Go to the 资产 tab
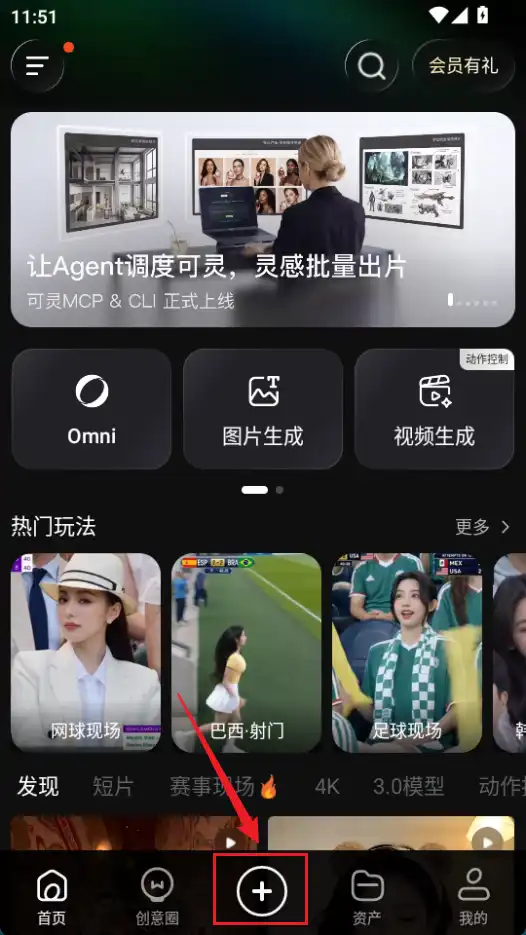526x935 pixels. 367,896
